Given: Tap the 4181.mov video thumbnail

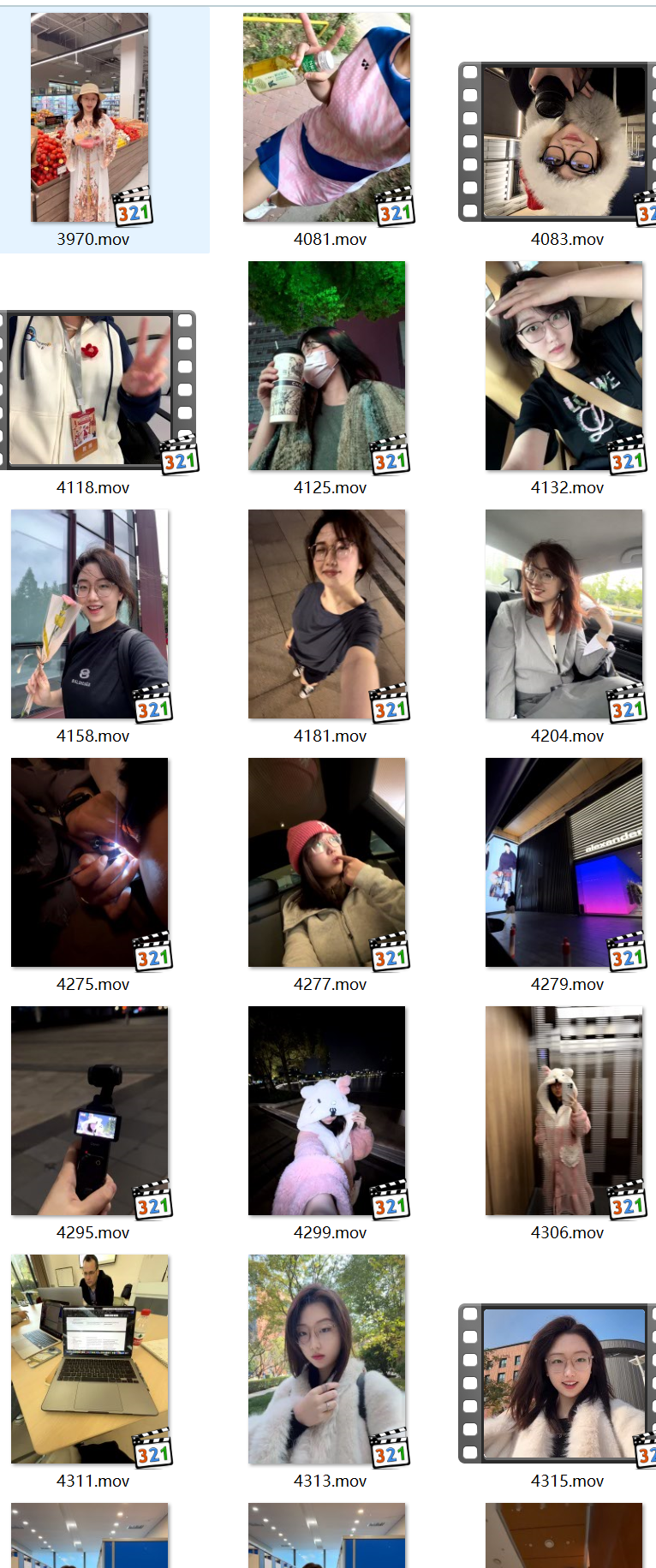Looking at the screenshot, I should [x=326, y=614].
